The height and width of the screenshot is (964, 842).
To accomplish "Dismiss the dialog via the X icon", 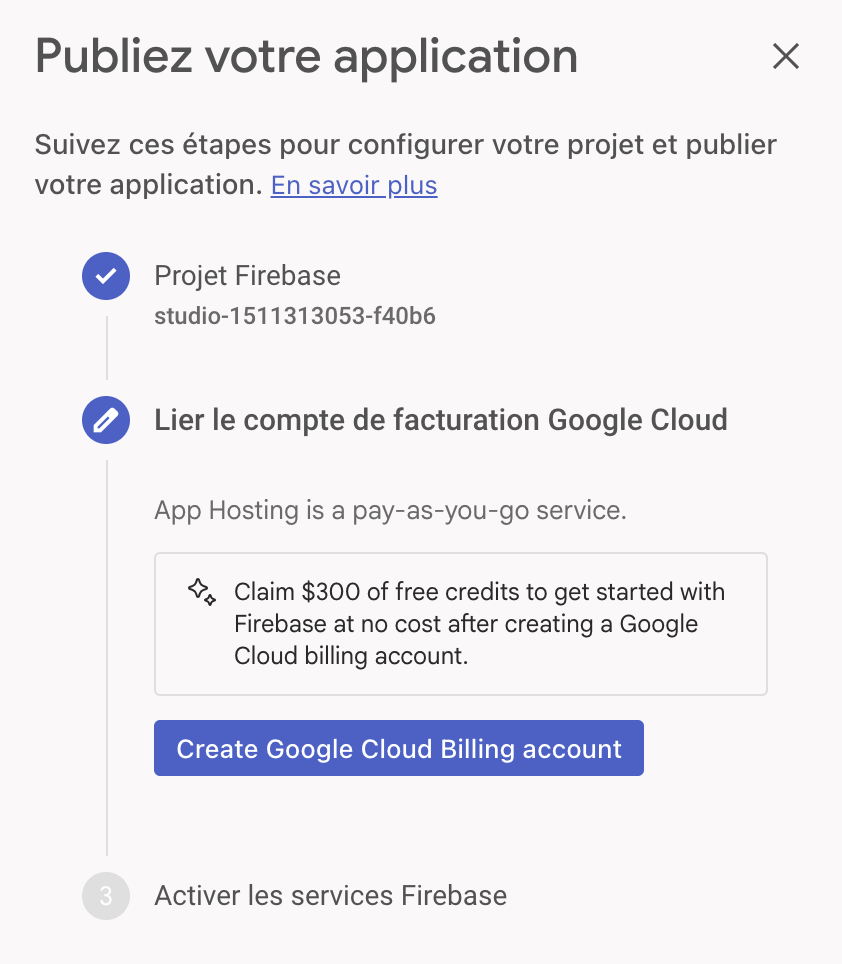I will tap(786, 57).
